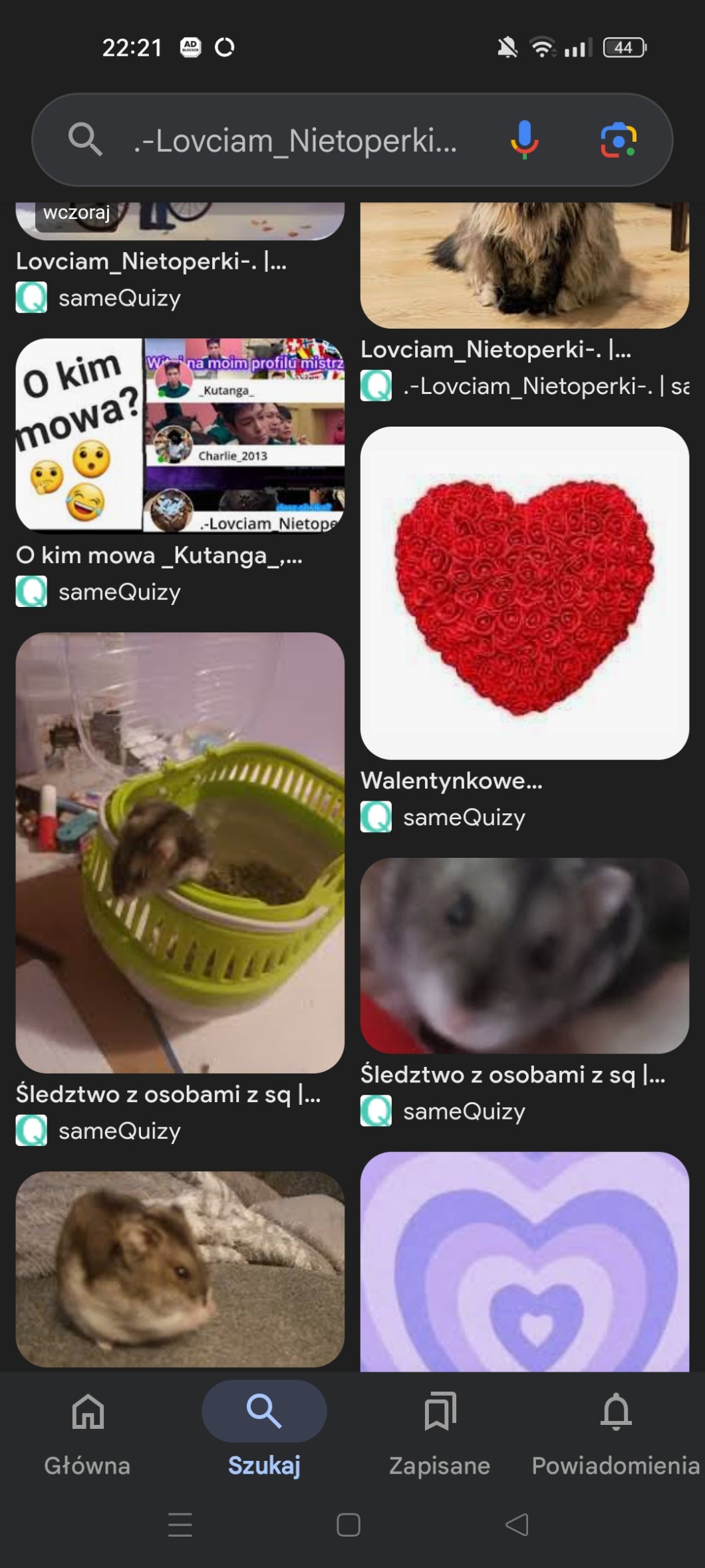Open the hamster on grey blanket image
The height and width of the screenshot is (1568, 705).
coord(180,1268)
